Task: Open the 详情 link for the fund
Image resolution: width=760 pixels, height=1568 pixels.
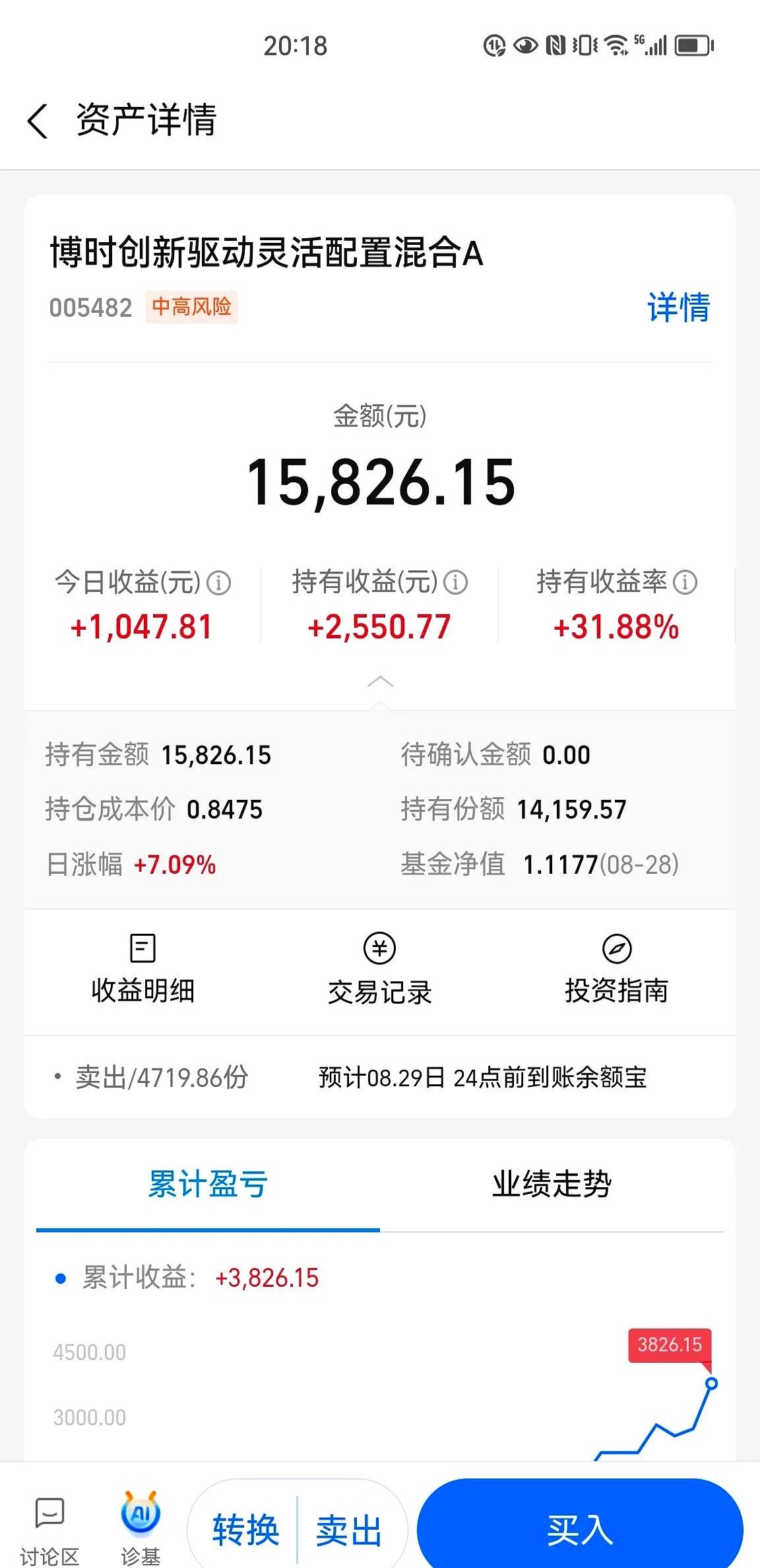Action: 678,308
